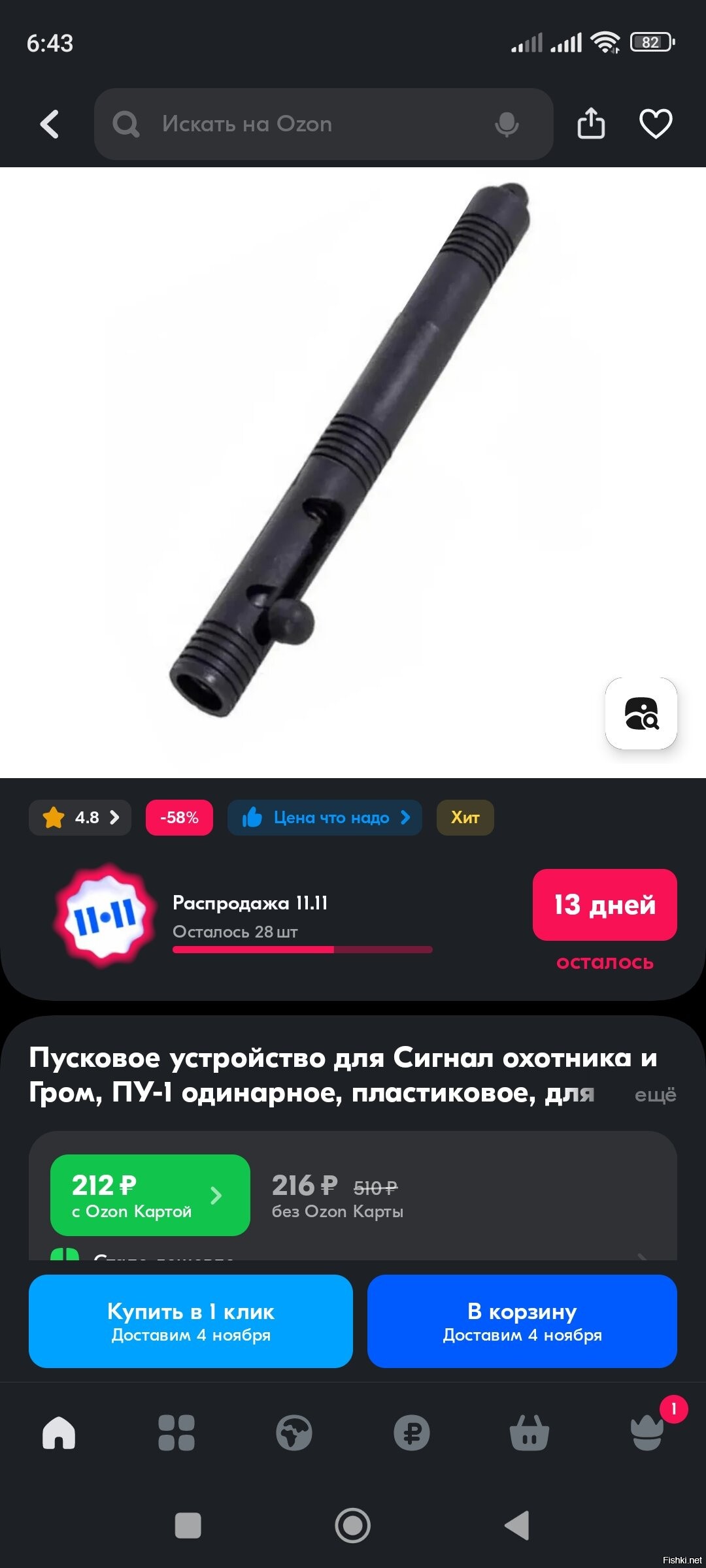Screen dimensions: 706x1568
Task: Start voice search with the microphone
Action: tap(507, 124)
